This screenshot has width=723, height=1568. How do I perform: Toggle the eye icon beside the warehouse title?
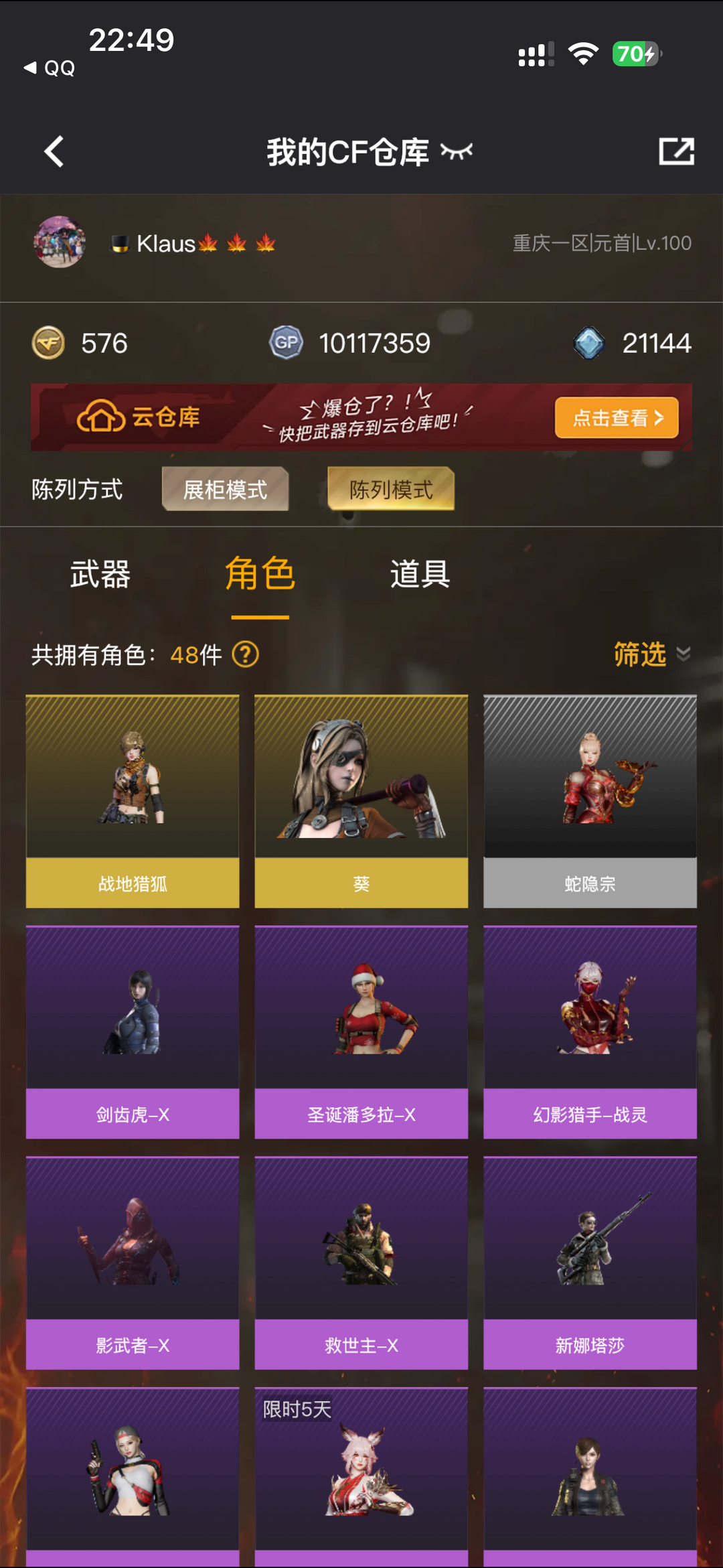coord(457,151)
